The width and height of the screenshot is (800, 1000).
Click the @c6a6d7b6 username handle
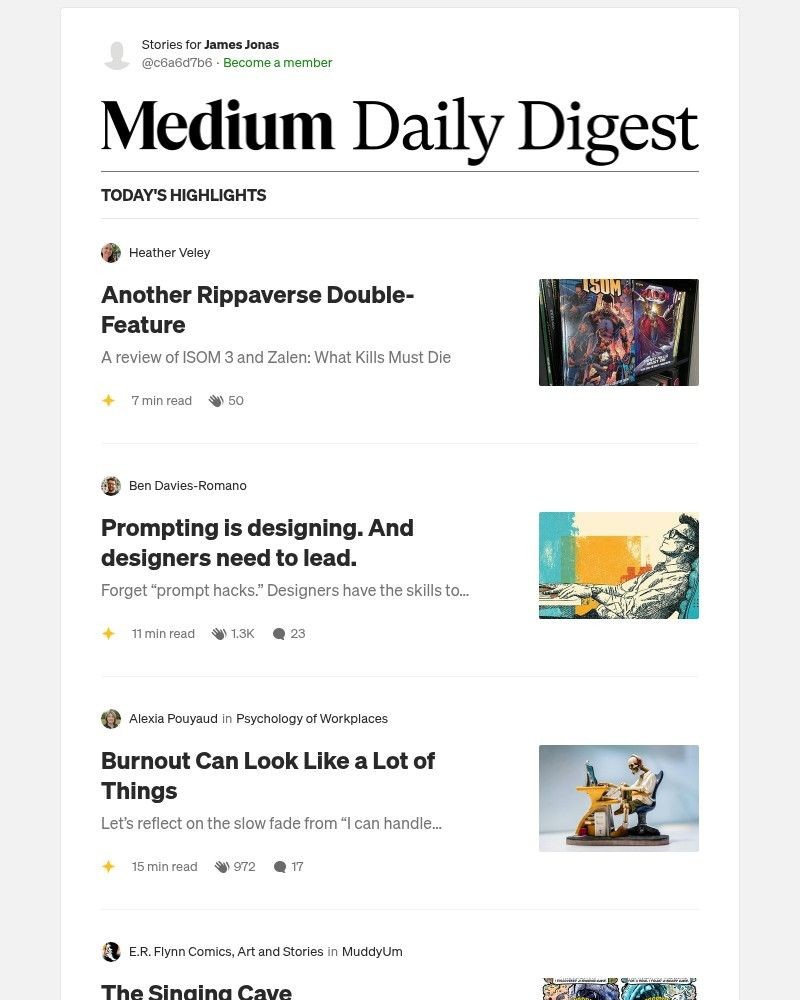(174, 62)
